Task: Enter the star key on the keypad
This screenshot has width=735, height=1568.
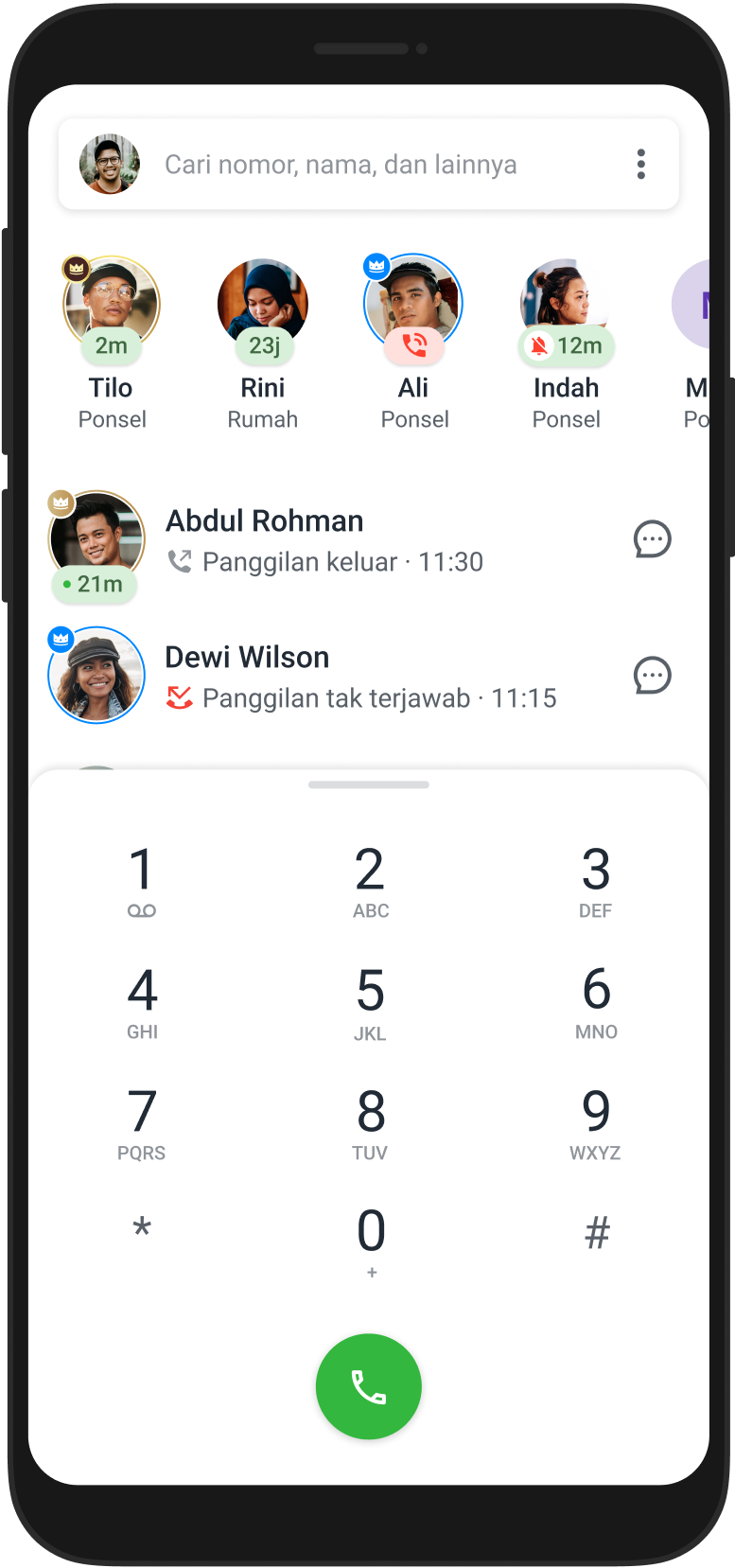Action: tap(142, 1230)
